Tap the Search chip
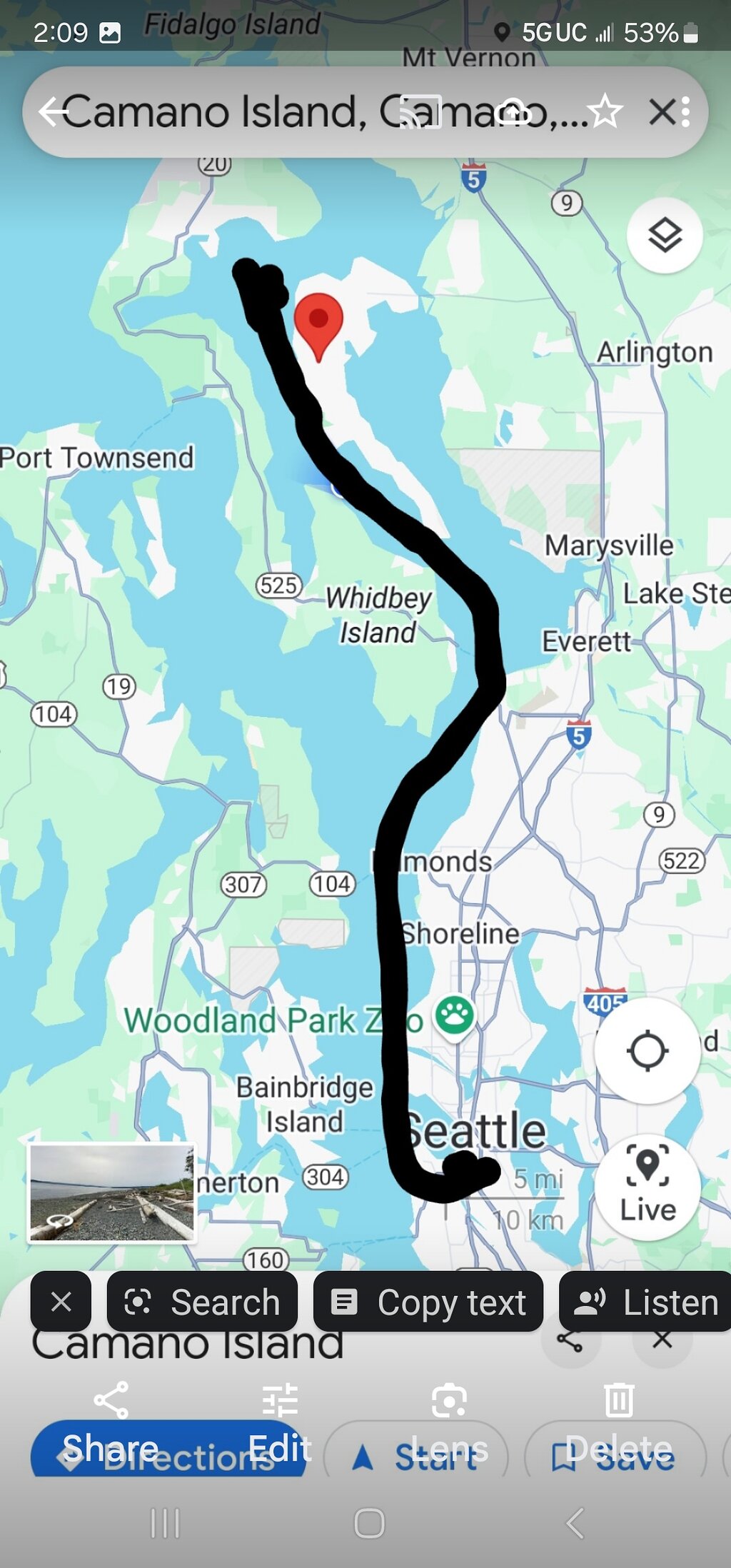This screenshot has height=1568, width=731. (202, 1302)
